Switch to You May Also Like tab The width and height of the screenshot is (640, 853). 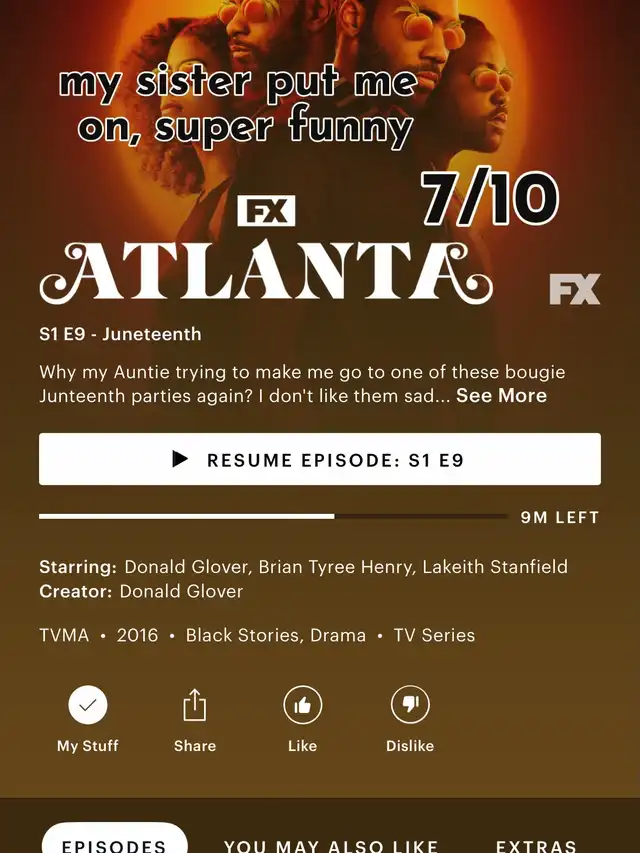(331, 844)
